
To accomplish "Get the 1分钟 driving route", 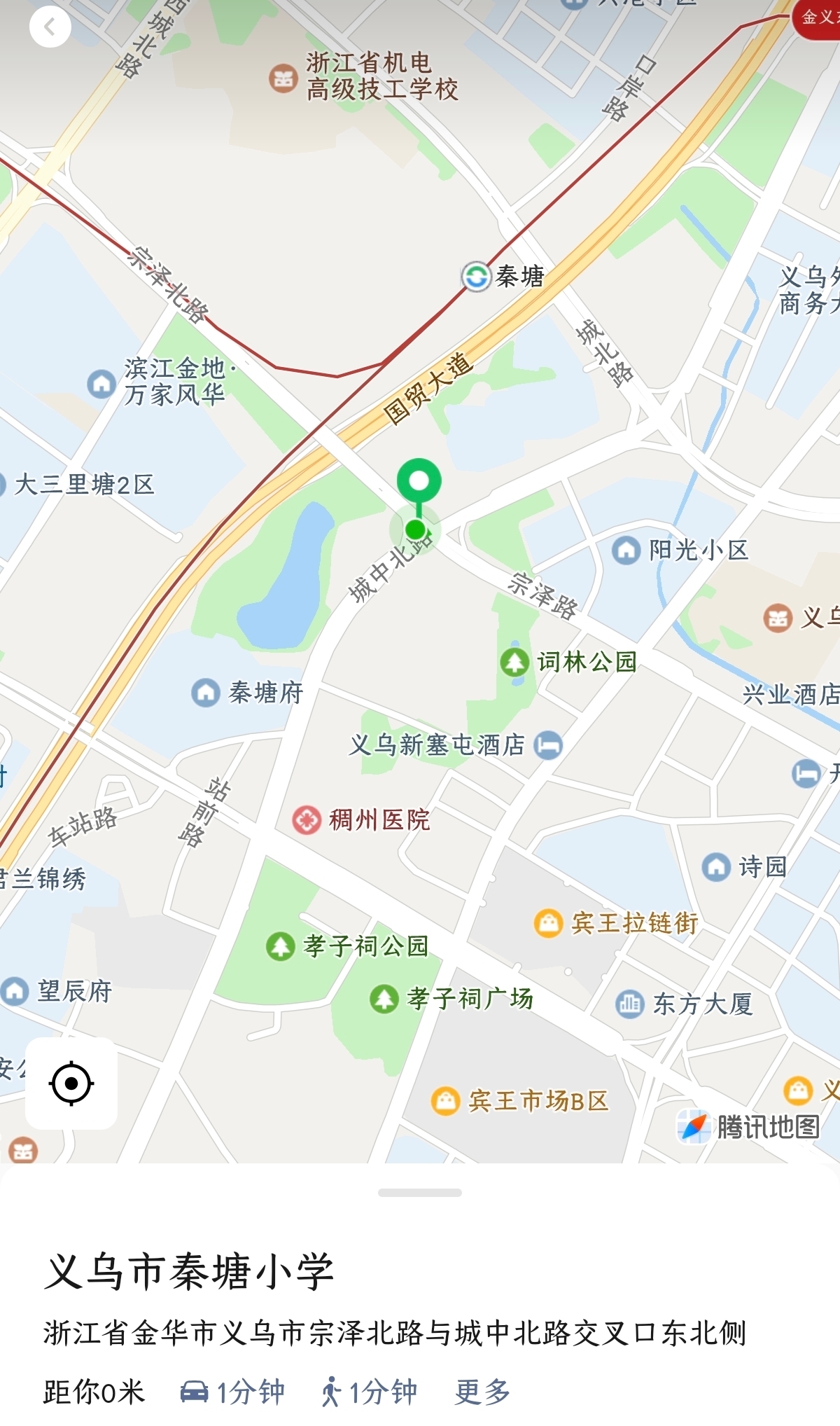I will [x=232, y=1392].
